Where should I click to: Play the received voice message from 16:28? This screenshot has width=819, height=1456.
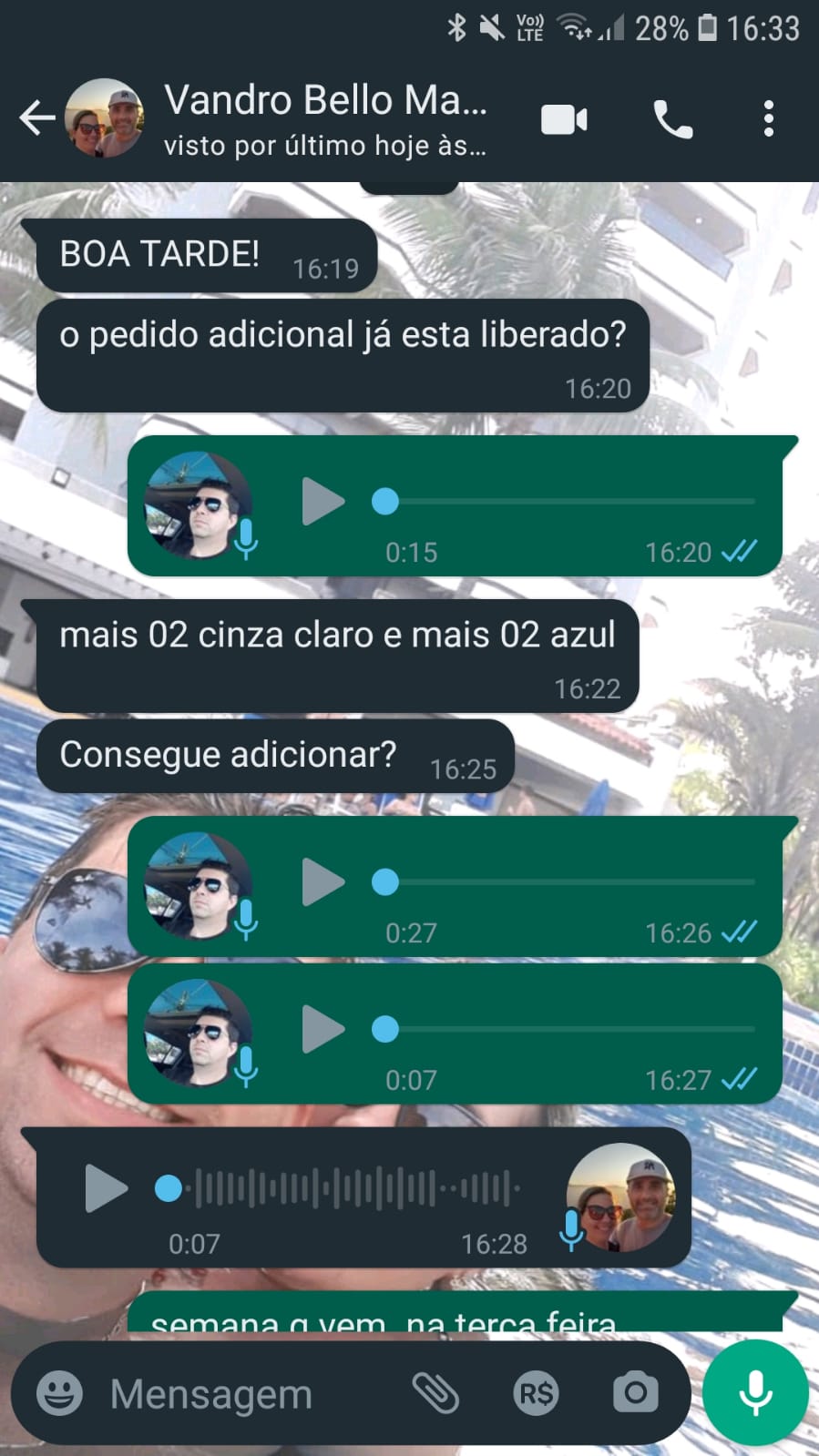(106, 1188)
